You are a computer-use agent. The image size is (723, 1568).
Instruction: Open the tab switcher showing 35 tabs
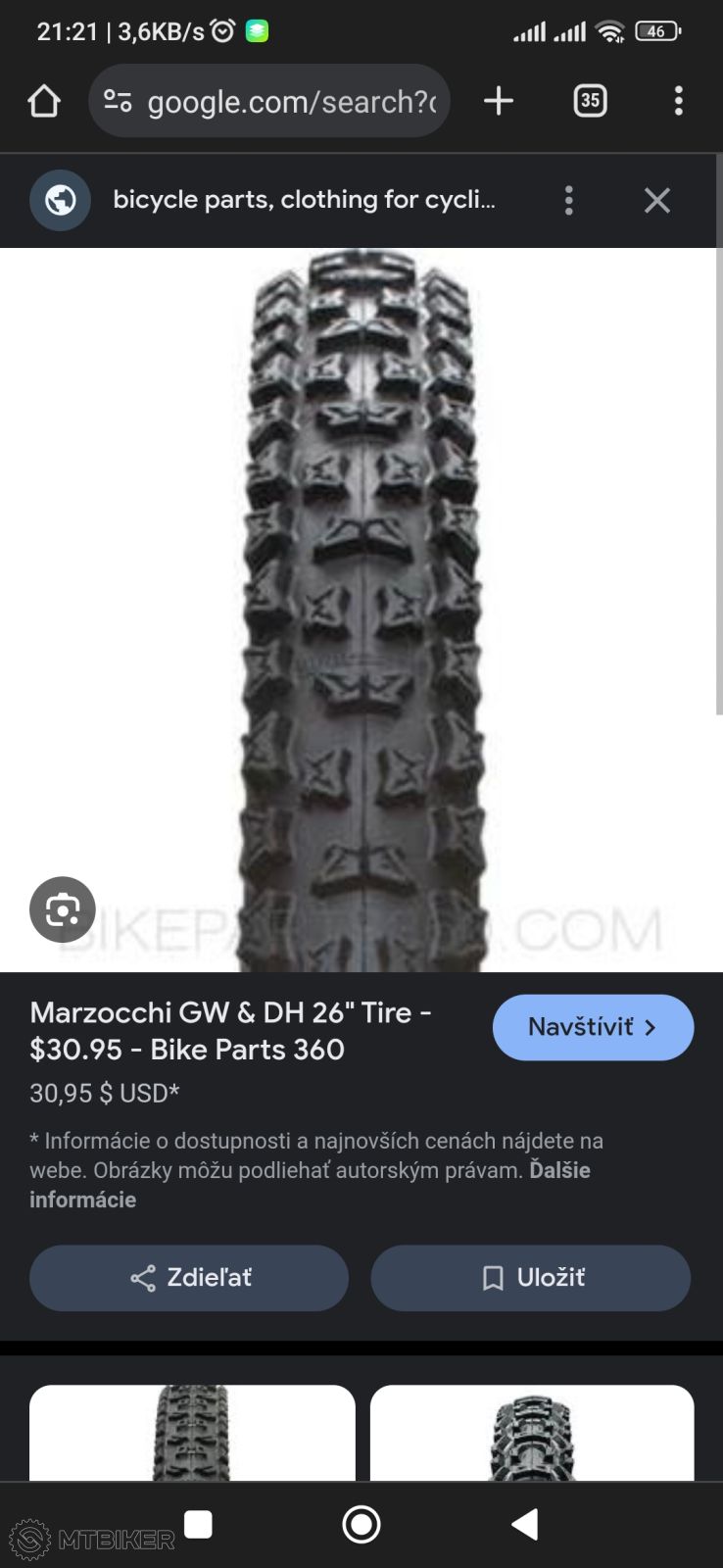click(590, 101)
